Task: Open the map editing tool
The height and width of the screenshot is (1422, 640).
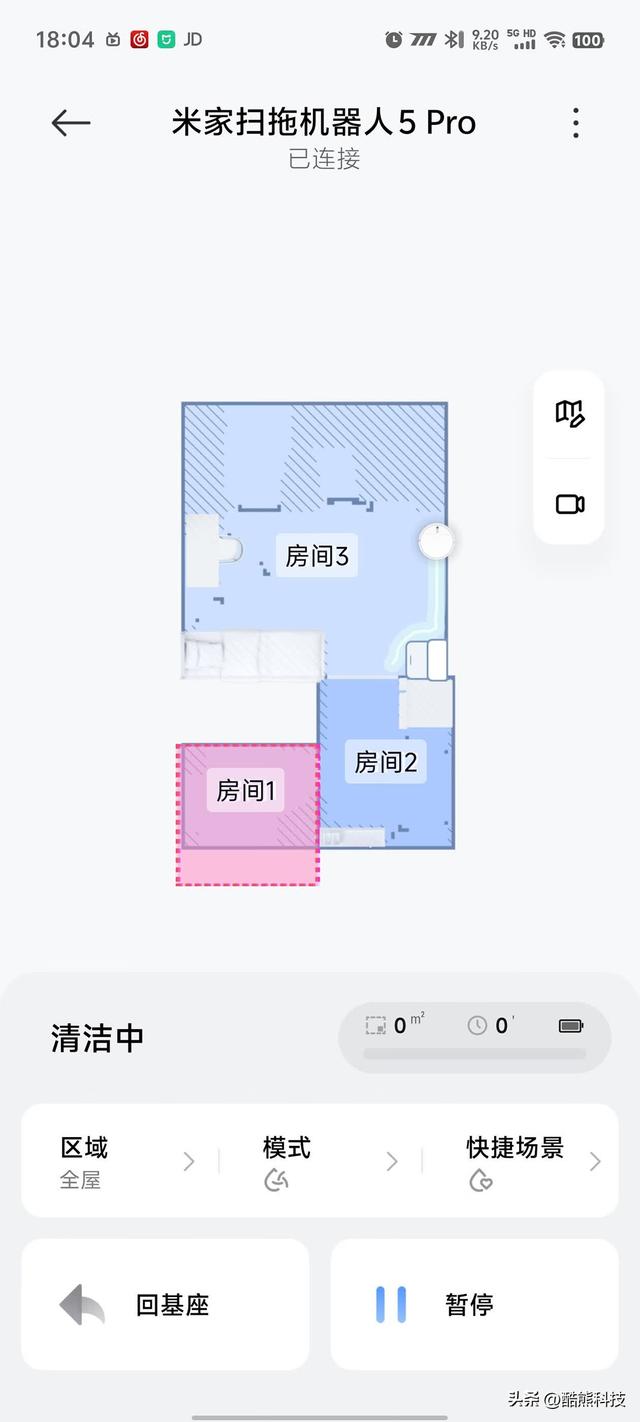Action: (x=569, y=413)
